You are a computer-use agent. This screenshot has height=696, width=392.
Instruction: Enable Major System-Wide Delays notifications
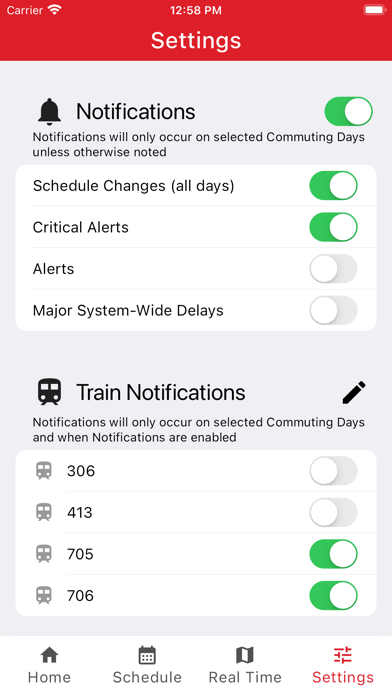click(333, 310)
